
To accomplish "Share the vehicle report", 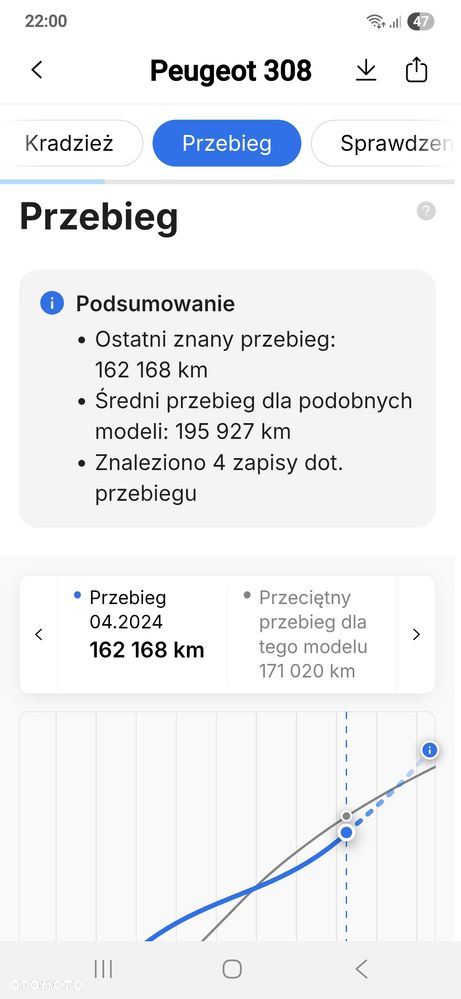I will coord(416,69).
